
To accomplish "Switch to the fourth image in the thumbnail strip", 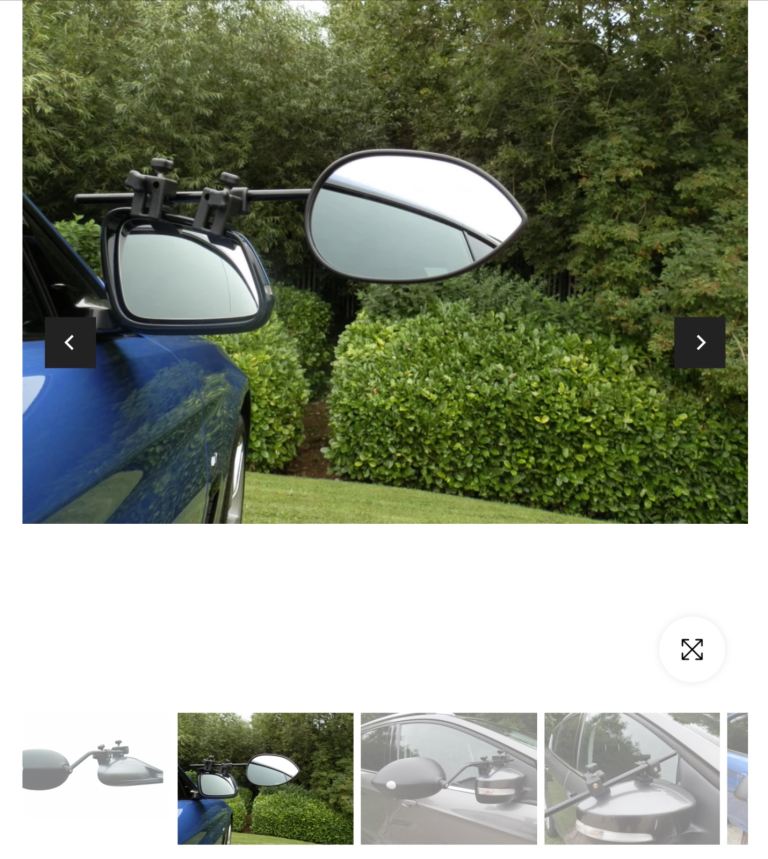I will click(x=632, y=777).
